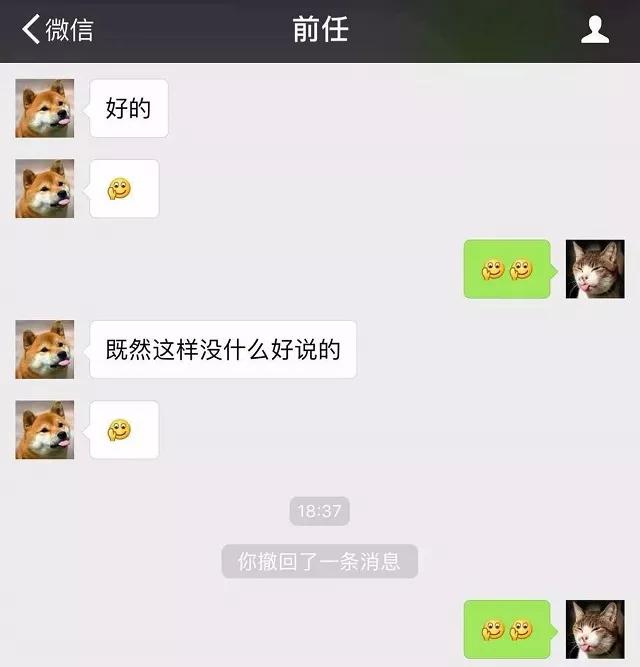Open the cat avatar beside the 18:37 emoji reply
Image resolution: width=640 pixels, height=667 pixels.
pyautogui.click(x=595, y=630)
